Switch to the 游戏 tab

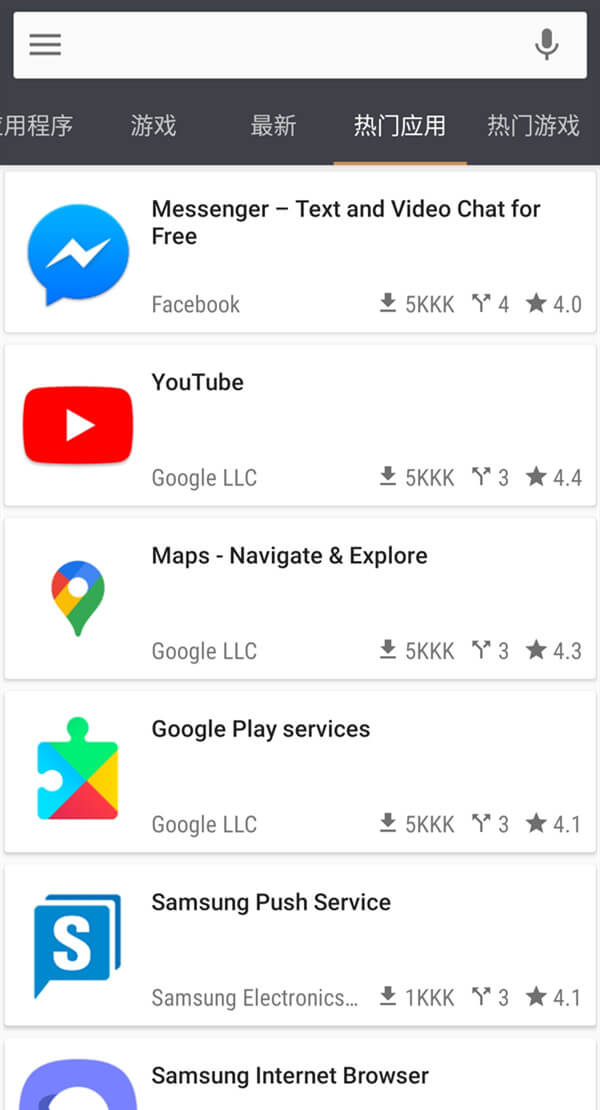tap(153, 126)
